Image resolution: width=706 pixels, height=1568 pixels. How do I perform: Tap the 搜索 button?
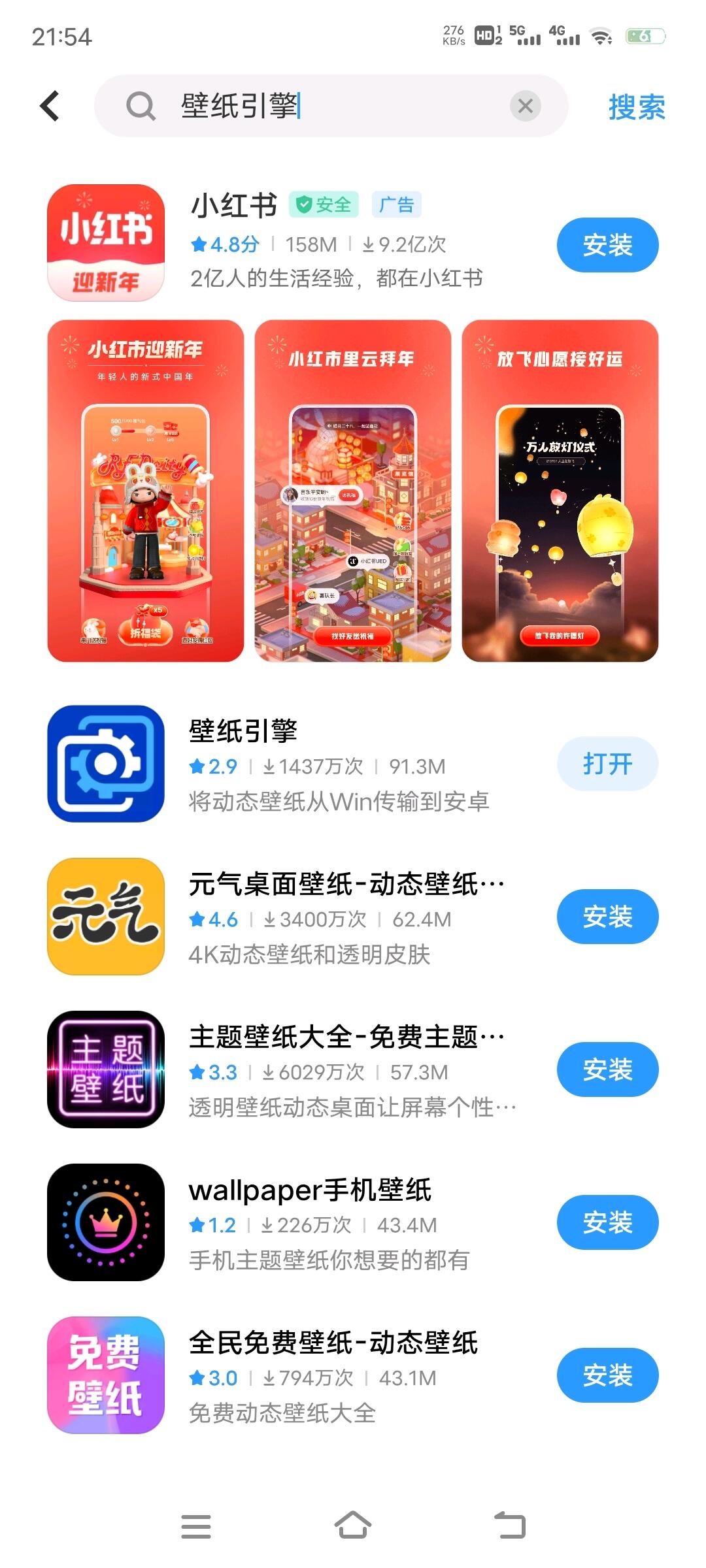click(637, 106)
